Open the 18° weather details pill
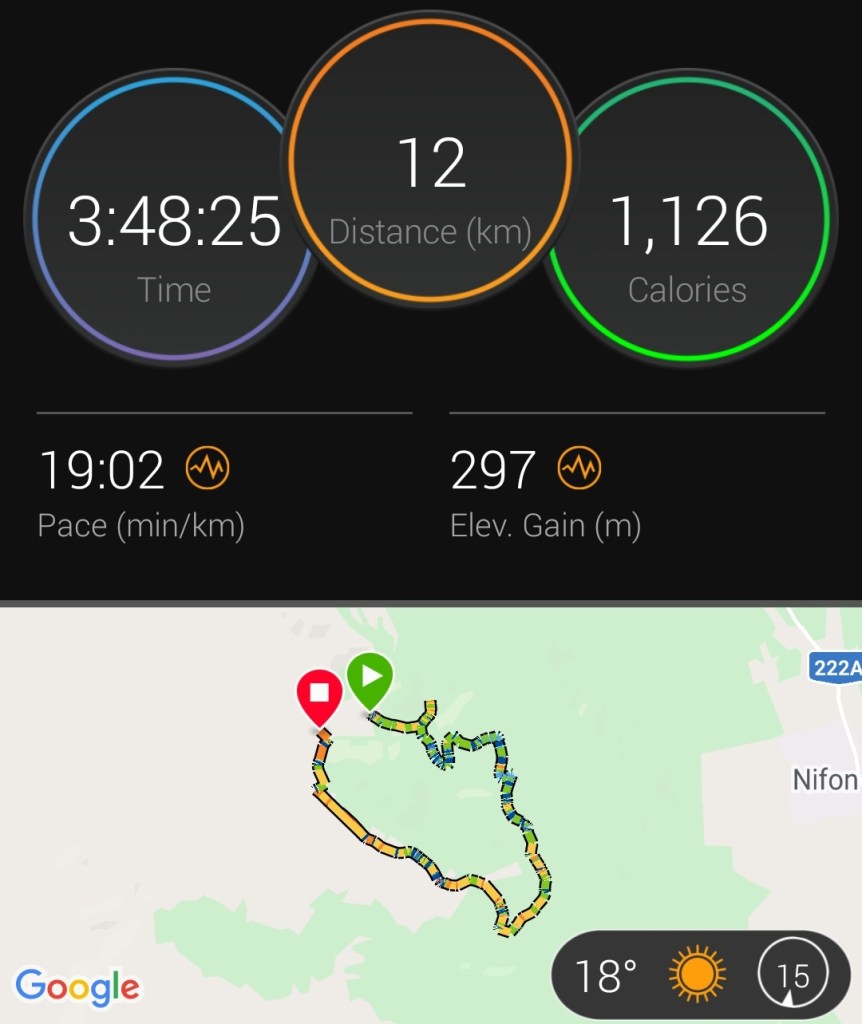The height and width of the screenshot is (1024, 862). [700, 973]
